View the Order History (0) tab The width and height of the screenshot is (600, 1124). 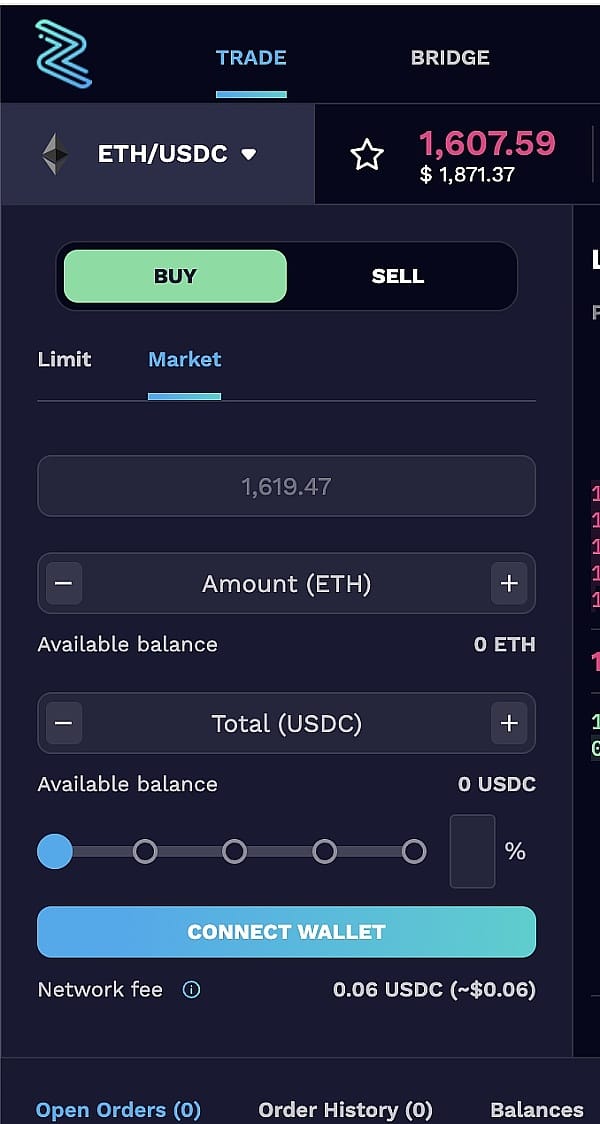(x=345, y=1109)
